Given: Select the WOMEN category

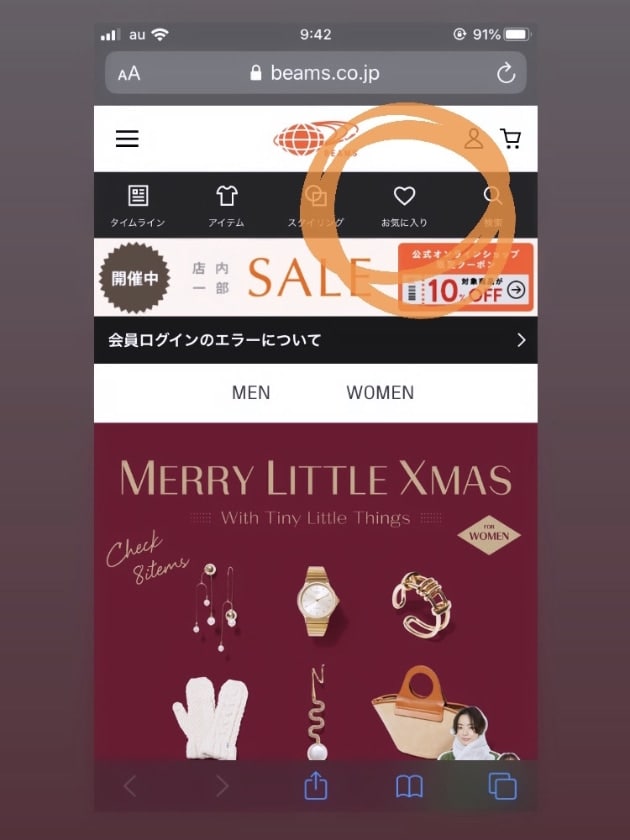Looking at the screenshot, I should coord(380,393).
